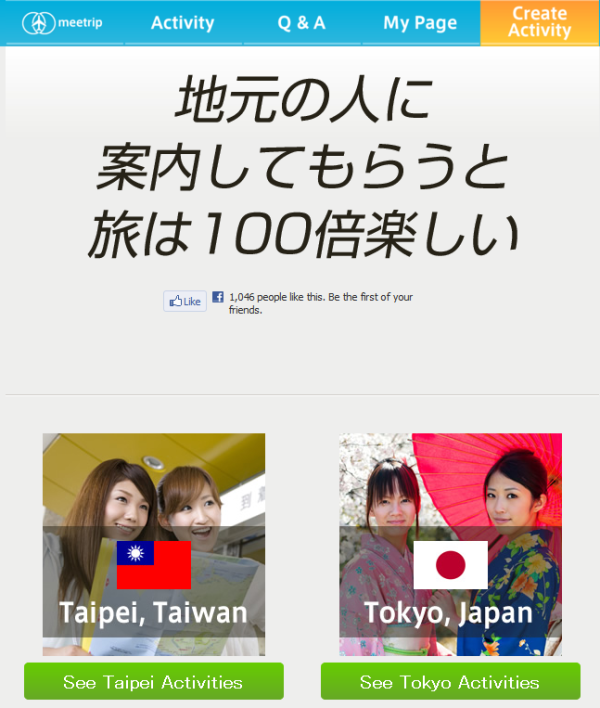Switch to the Activity tab
Screen dimensions: 600x708
[182, 23]
